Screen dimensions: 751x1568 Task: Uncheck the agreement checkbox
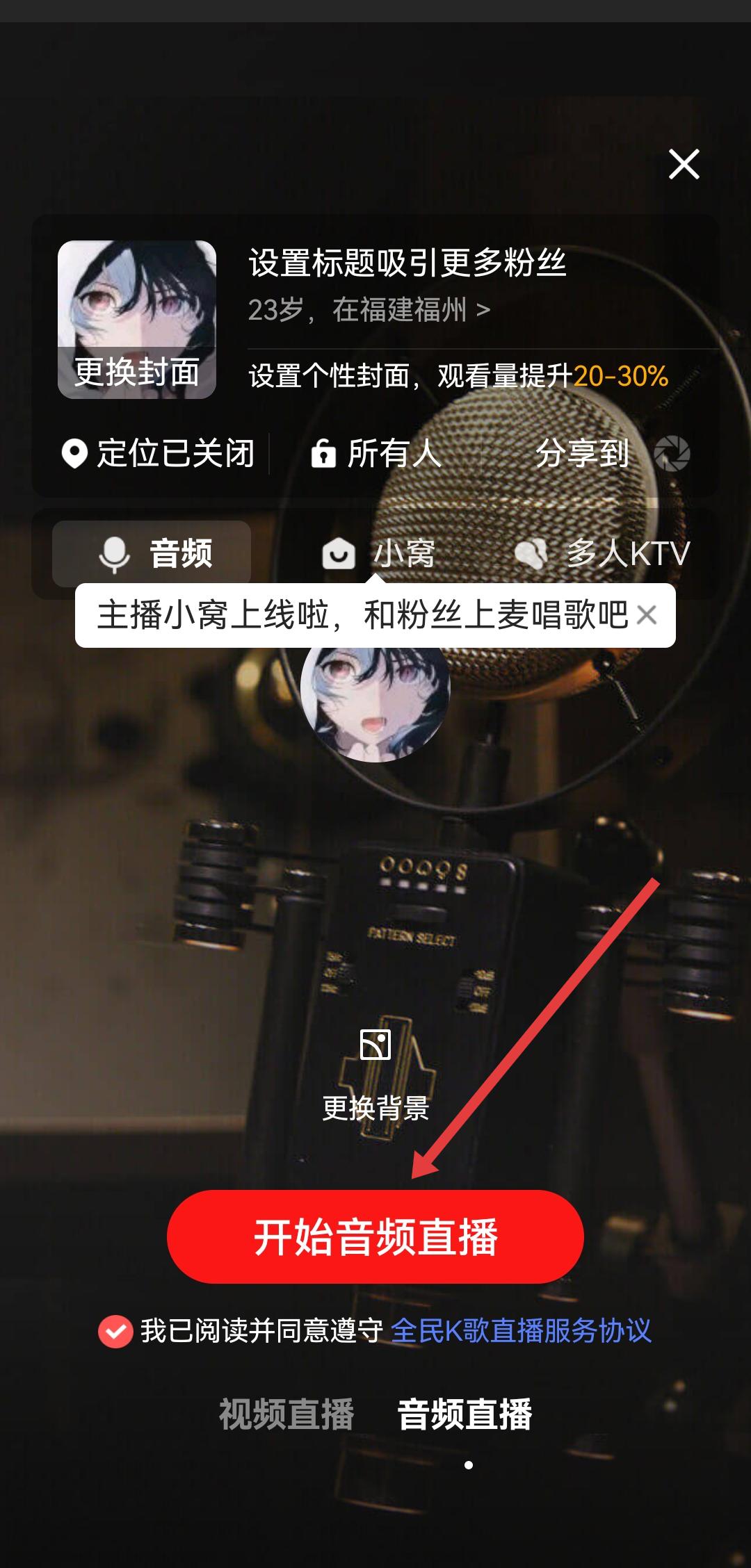[x=115, y=1332]
